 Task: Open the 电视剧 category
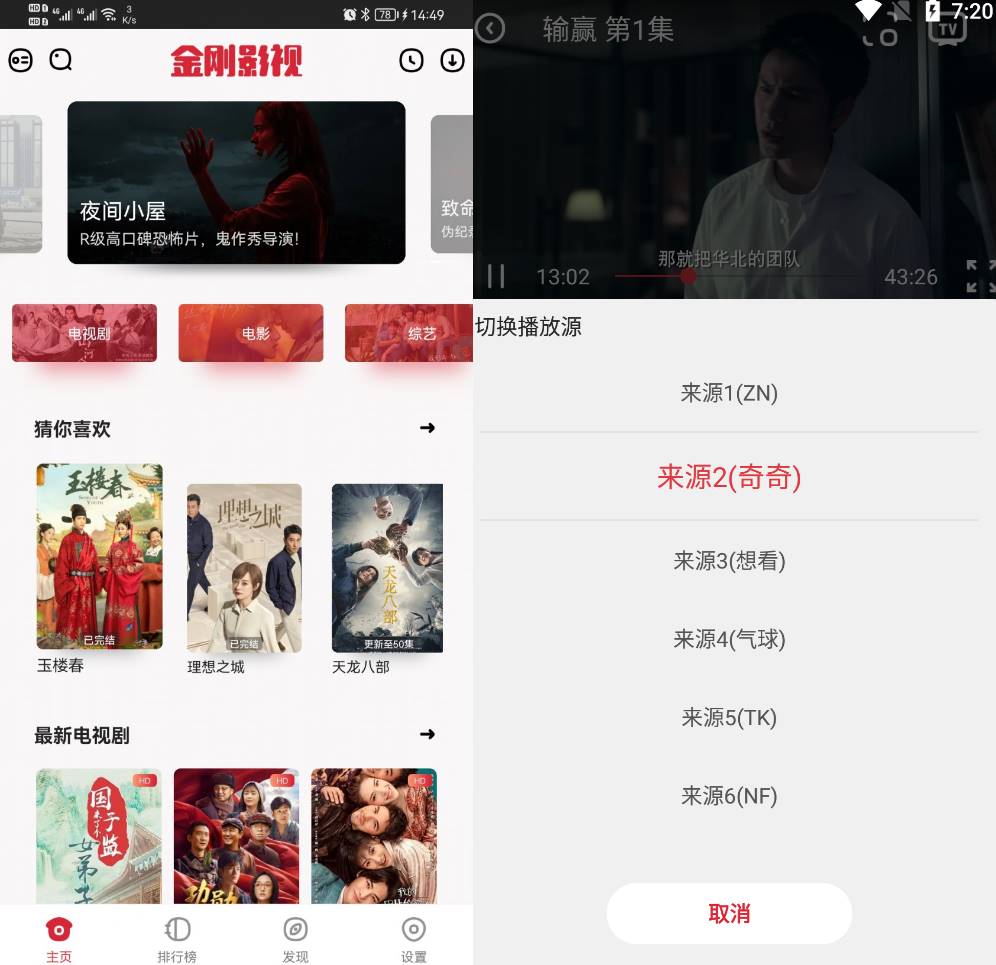[x=85, y=333]
